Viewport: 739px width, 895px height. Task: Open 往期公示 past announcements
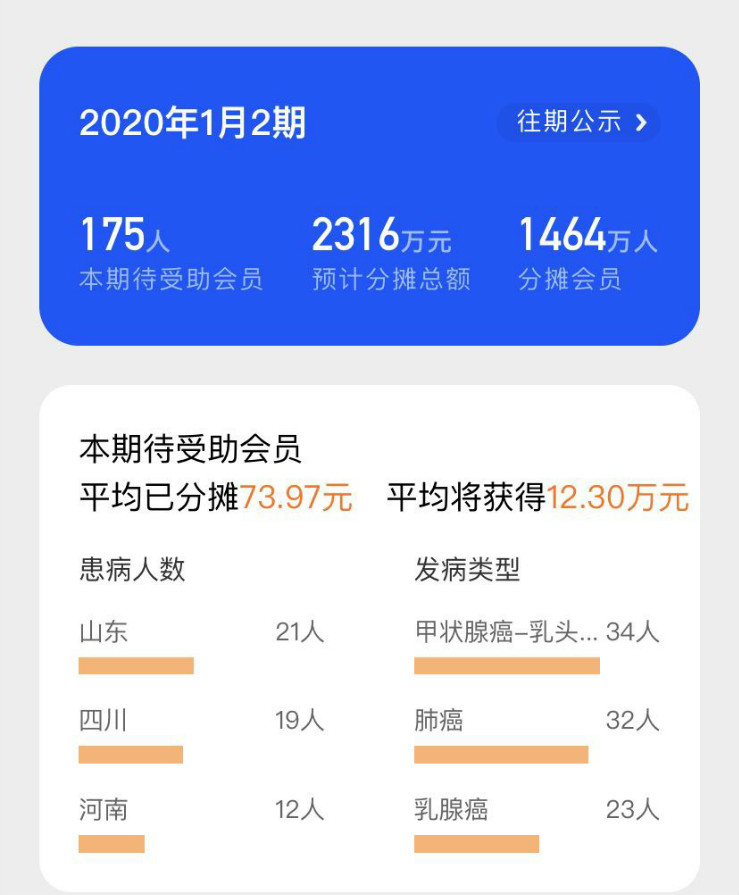[579, 122]
